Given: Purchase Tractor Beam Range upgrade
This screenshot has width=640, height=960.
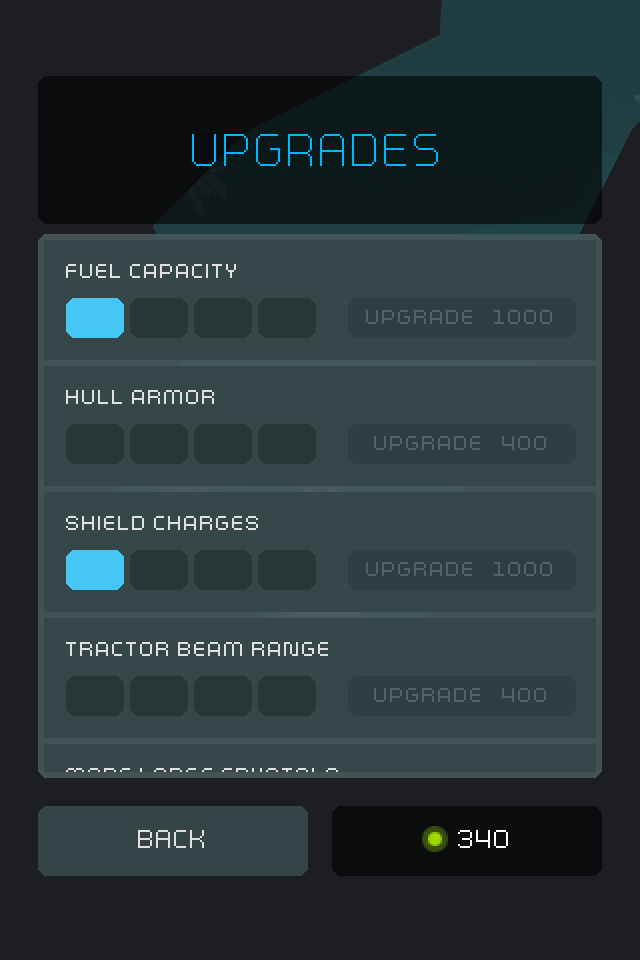Looking at the screenshot, I should 461,696.
